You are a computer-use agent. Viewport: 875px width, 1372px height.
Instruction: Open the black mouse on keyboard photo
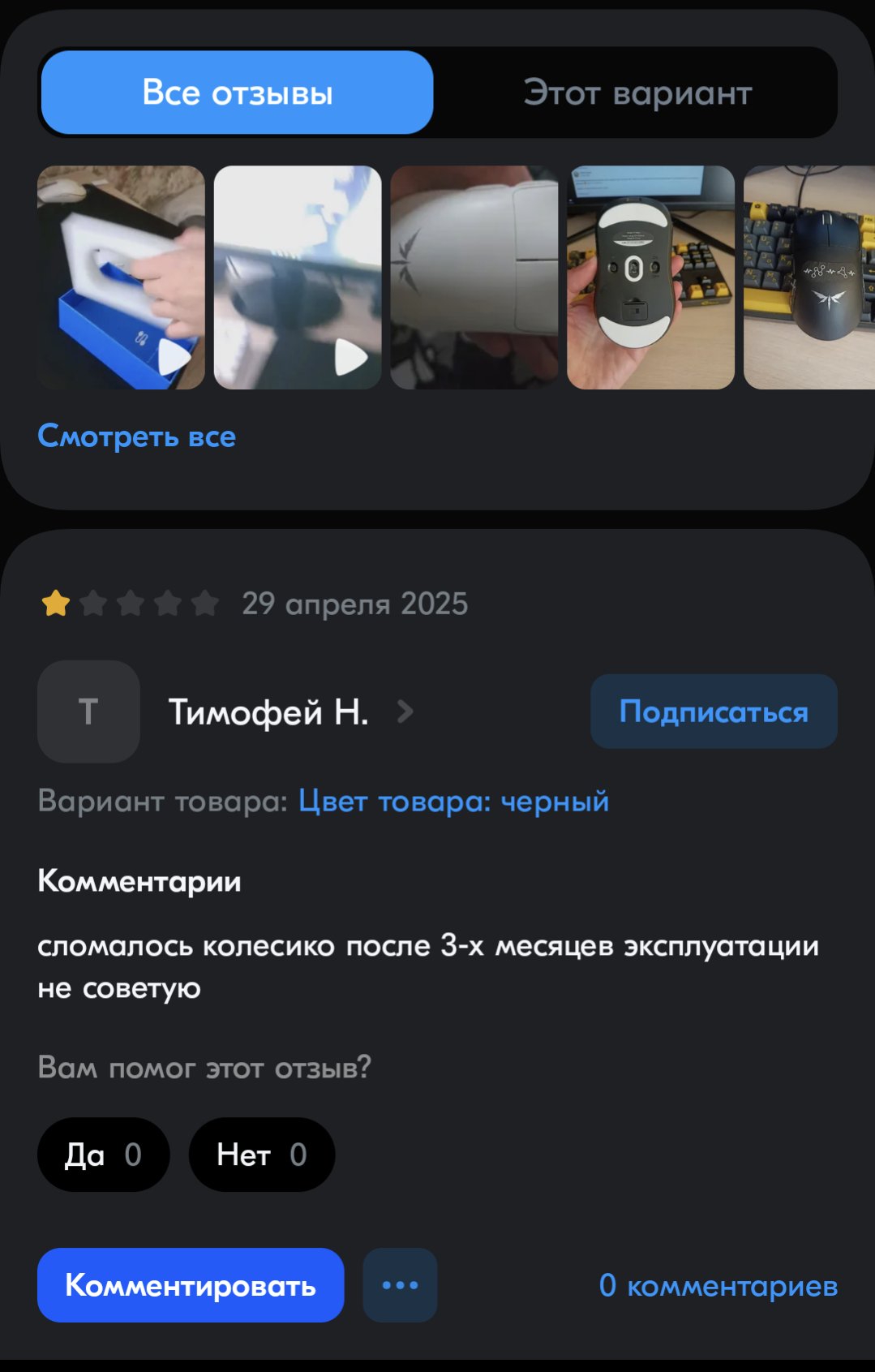tap(809, 277)
